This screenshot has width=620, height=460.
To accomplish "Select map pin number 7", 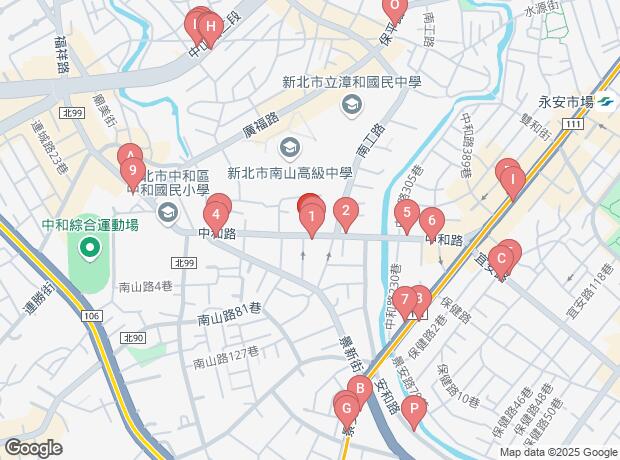I will coord(404,299).
